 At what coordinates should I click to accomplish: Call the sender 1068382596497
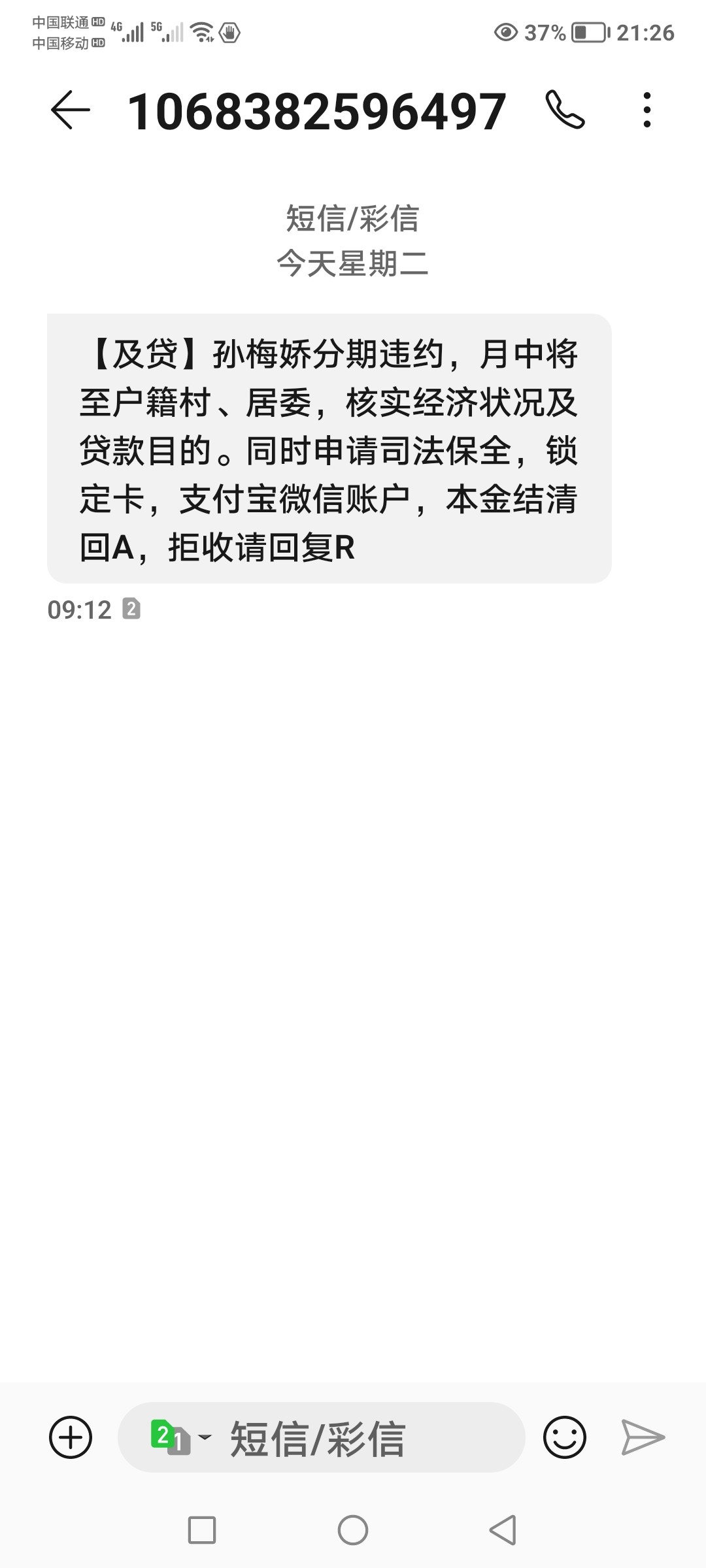(565, 110)
